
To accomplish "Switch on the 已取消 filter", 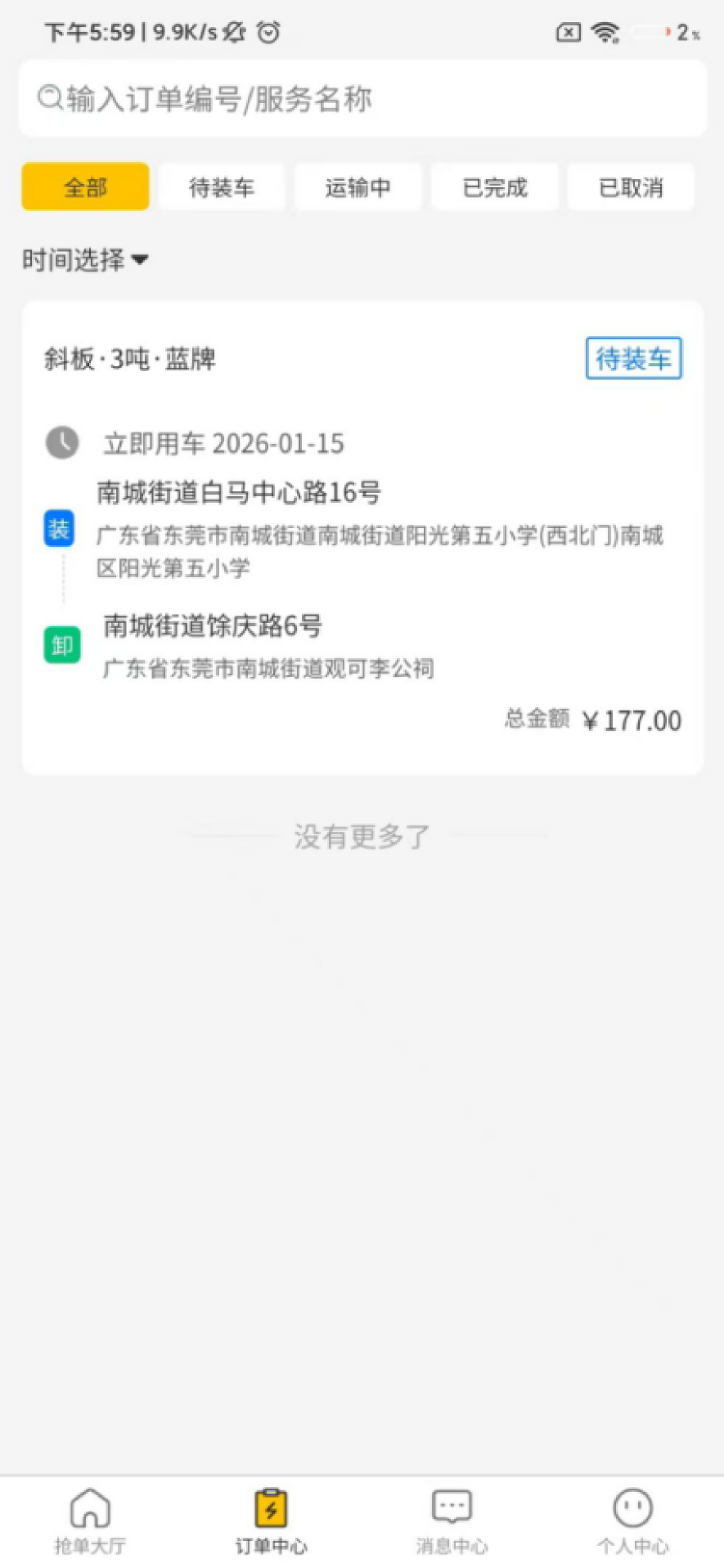I will (x=630, y=187).
